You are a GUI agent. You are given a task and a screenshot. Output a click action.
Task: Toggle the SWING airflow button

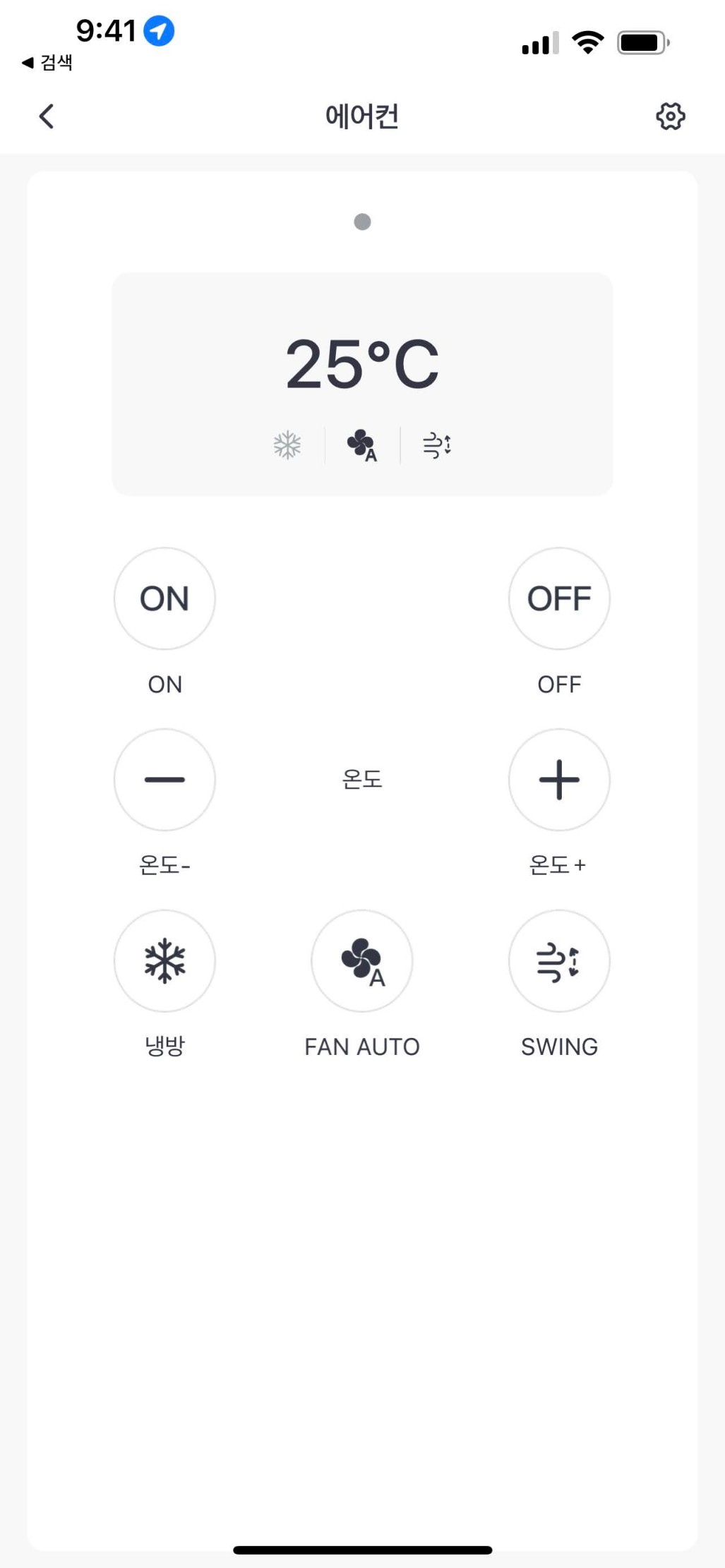pyautogui.click(x=559, y=961)
